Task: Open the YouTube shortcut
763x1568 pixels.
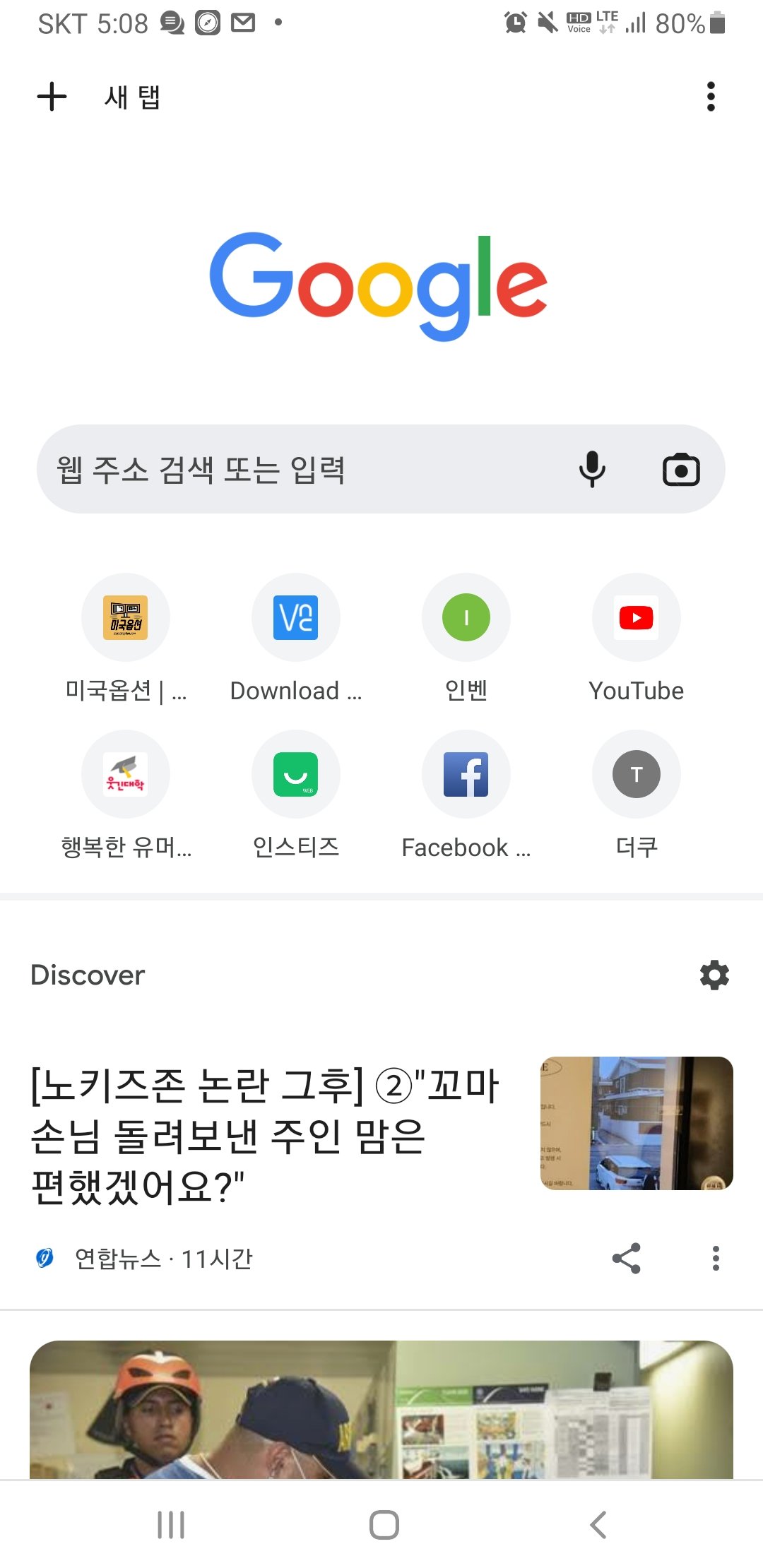Action: click(637, 618)
